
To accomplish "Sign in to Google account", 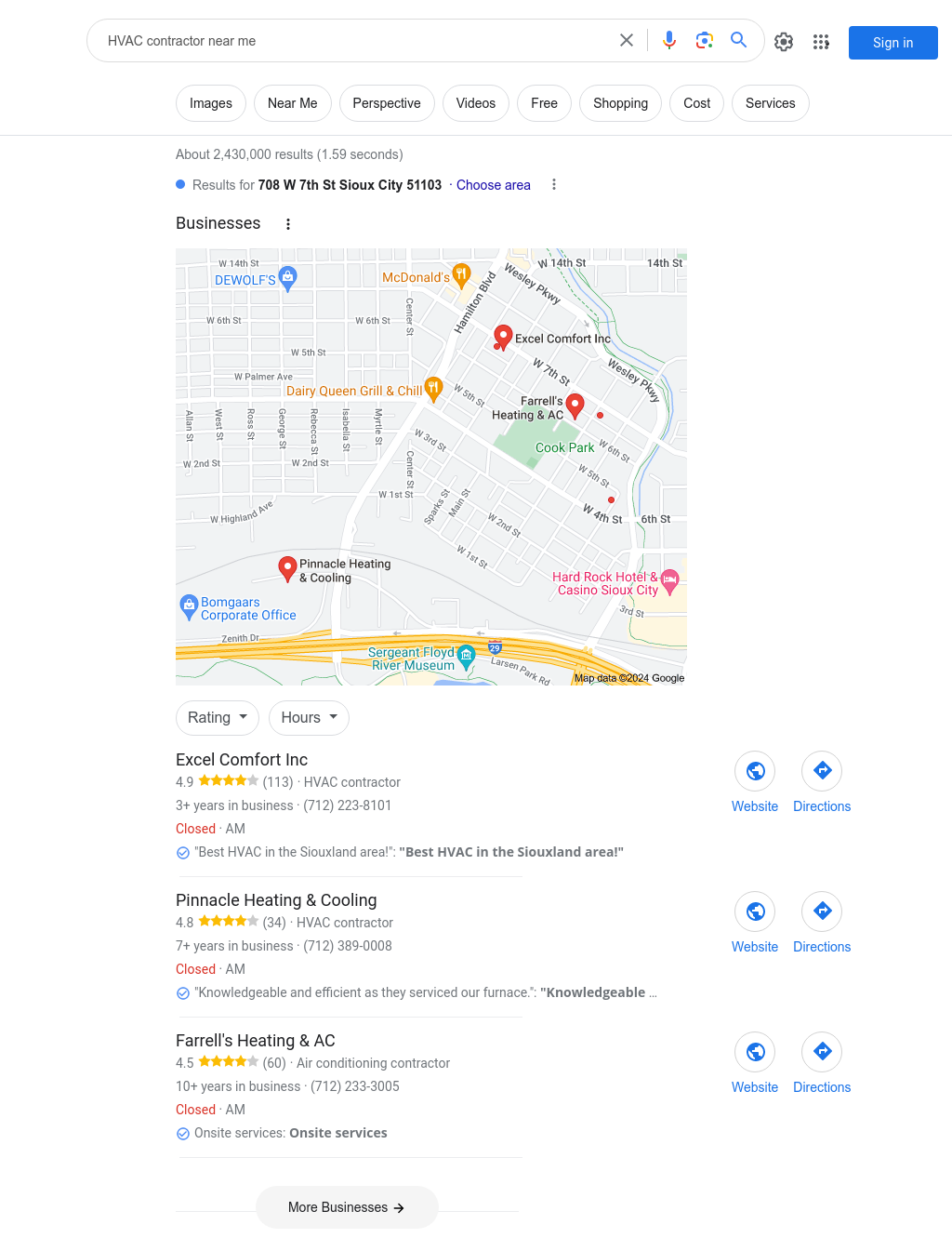I will pos(892,43).
